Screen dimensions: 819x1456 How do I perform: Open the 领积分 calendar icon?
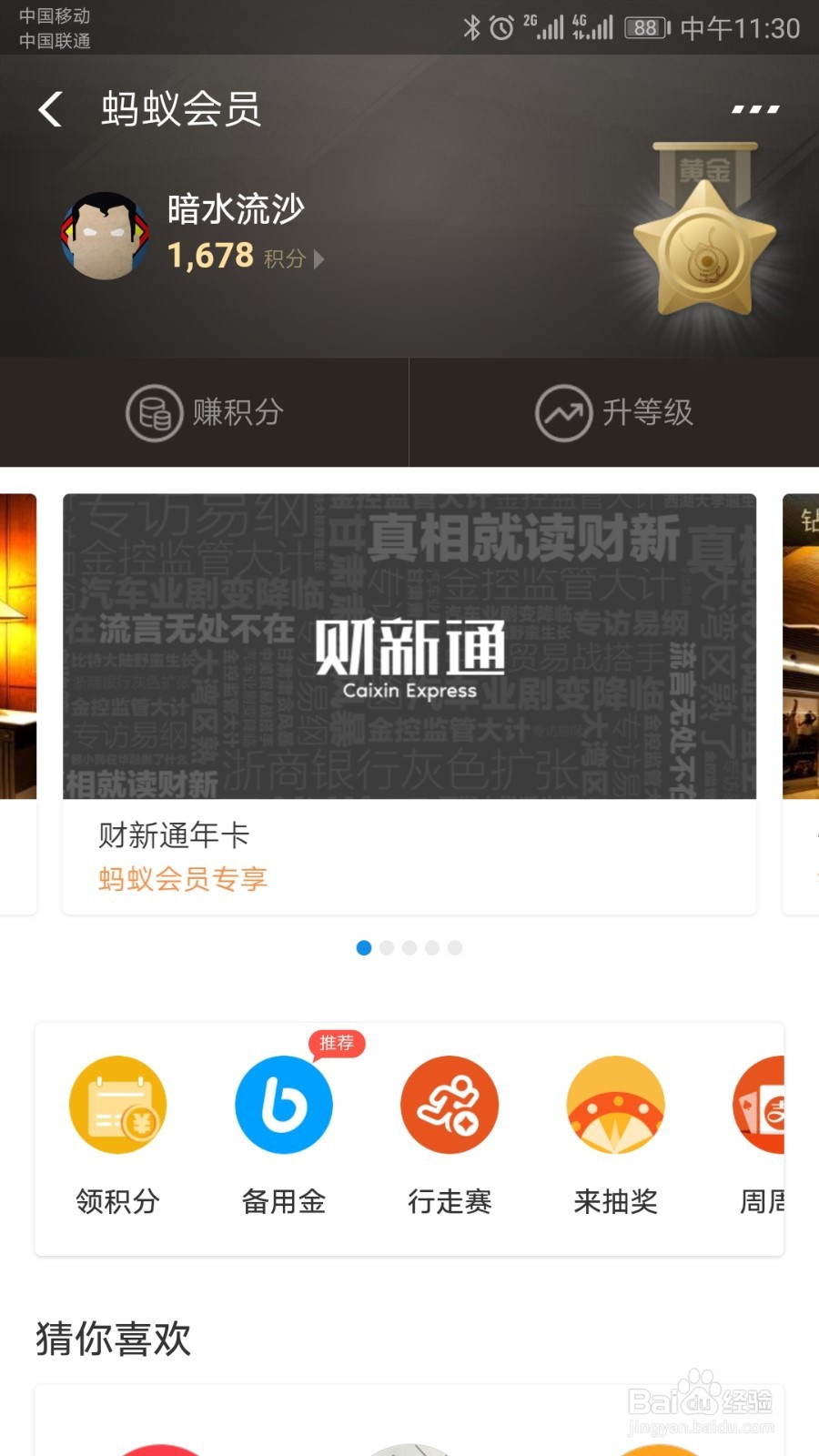pyautogui.click(x=117, y=1104)
